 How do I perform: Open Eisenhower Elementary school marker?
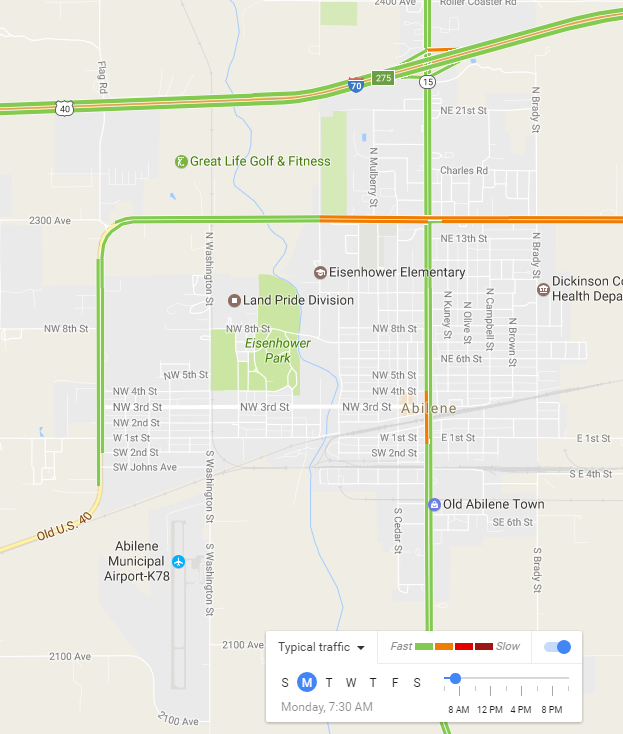pyautogui.click(x=320, y=272)
